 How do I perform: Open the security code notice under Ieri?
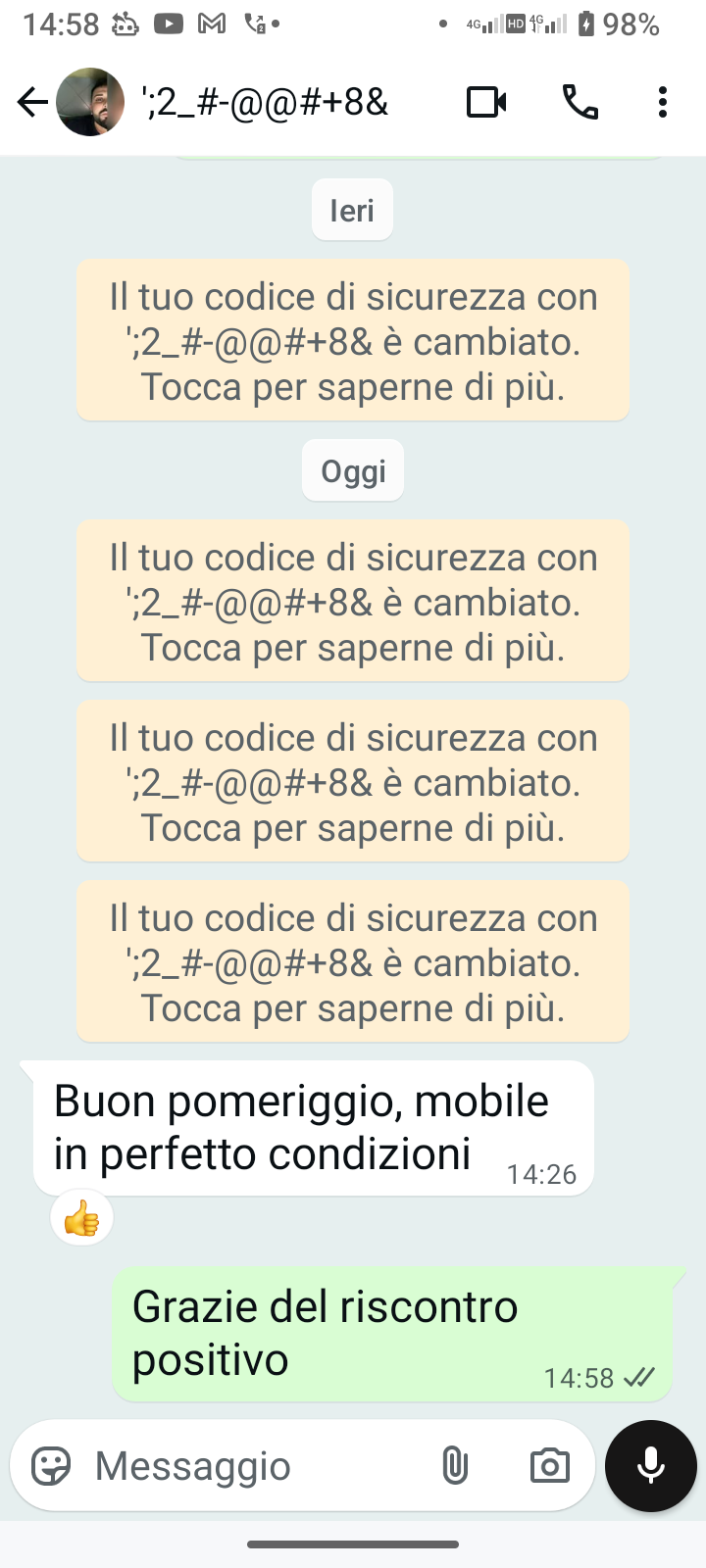click(x=353, y=341)
